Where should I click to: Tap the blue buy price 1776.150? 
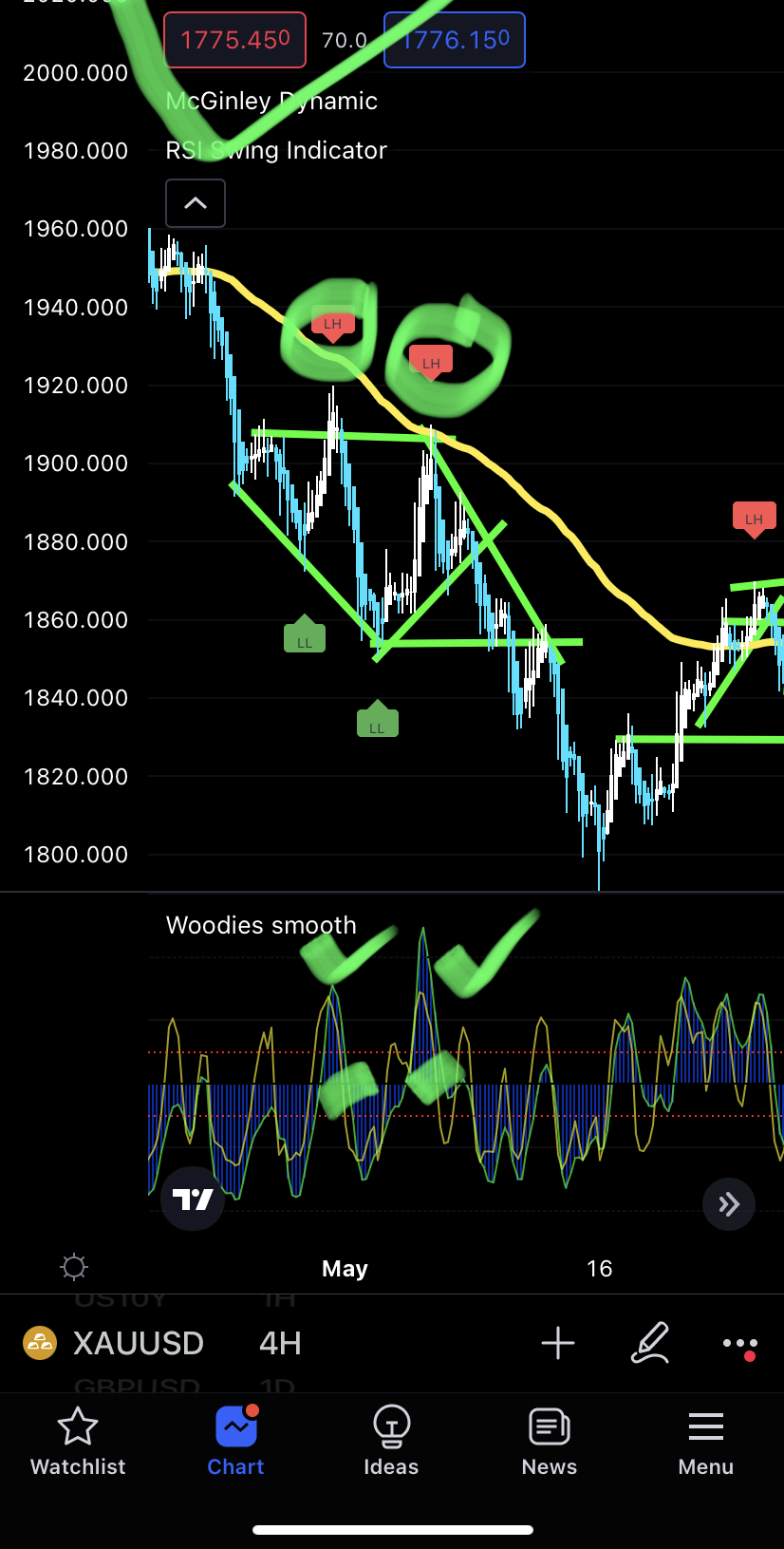(x=455, y=40)
